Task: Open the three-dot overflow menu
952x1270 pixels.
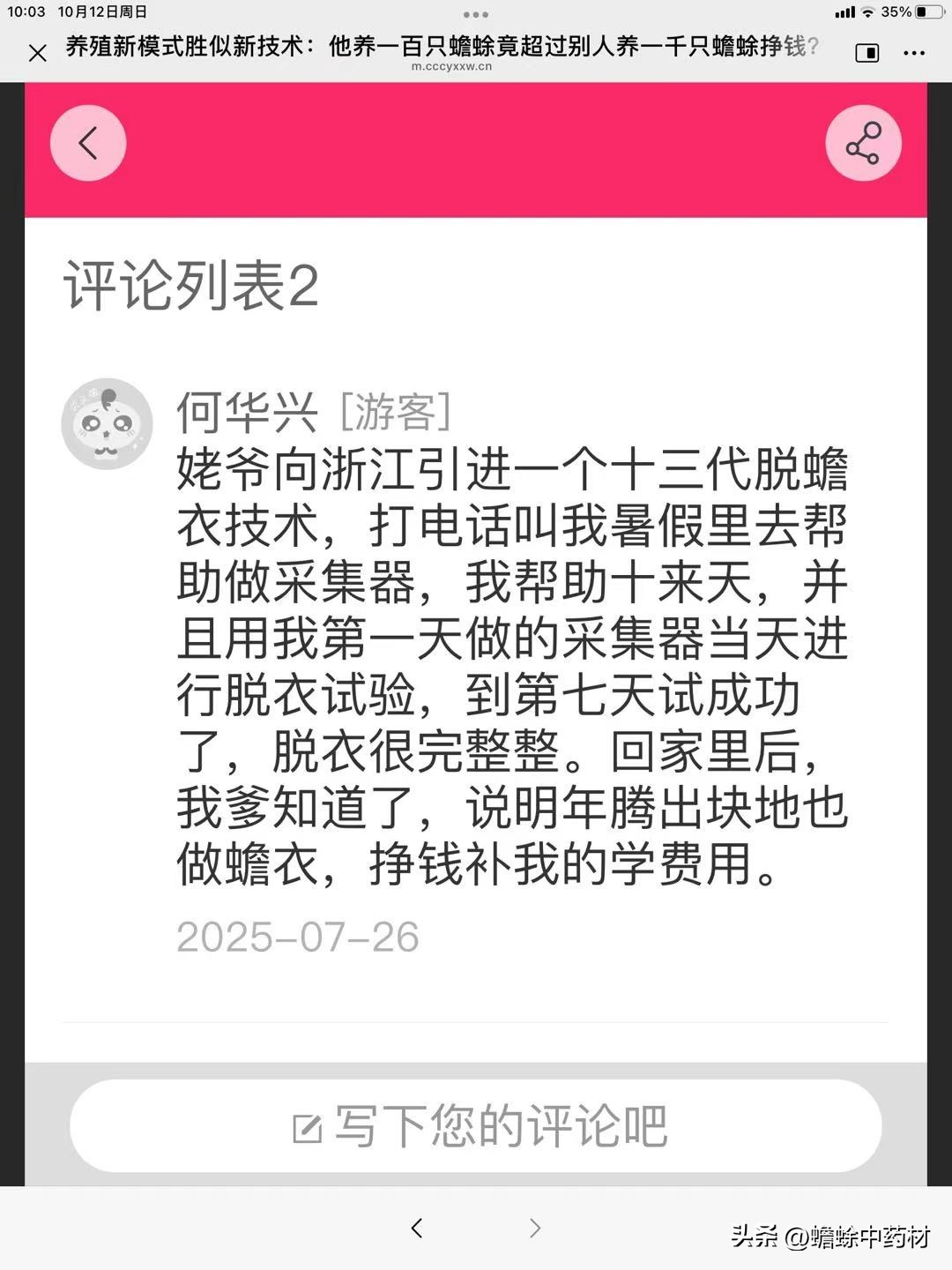Action: coord(915,53)
